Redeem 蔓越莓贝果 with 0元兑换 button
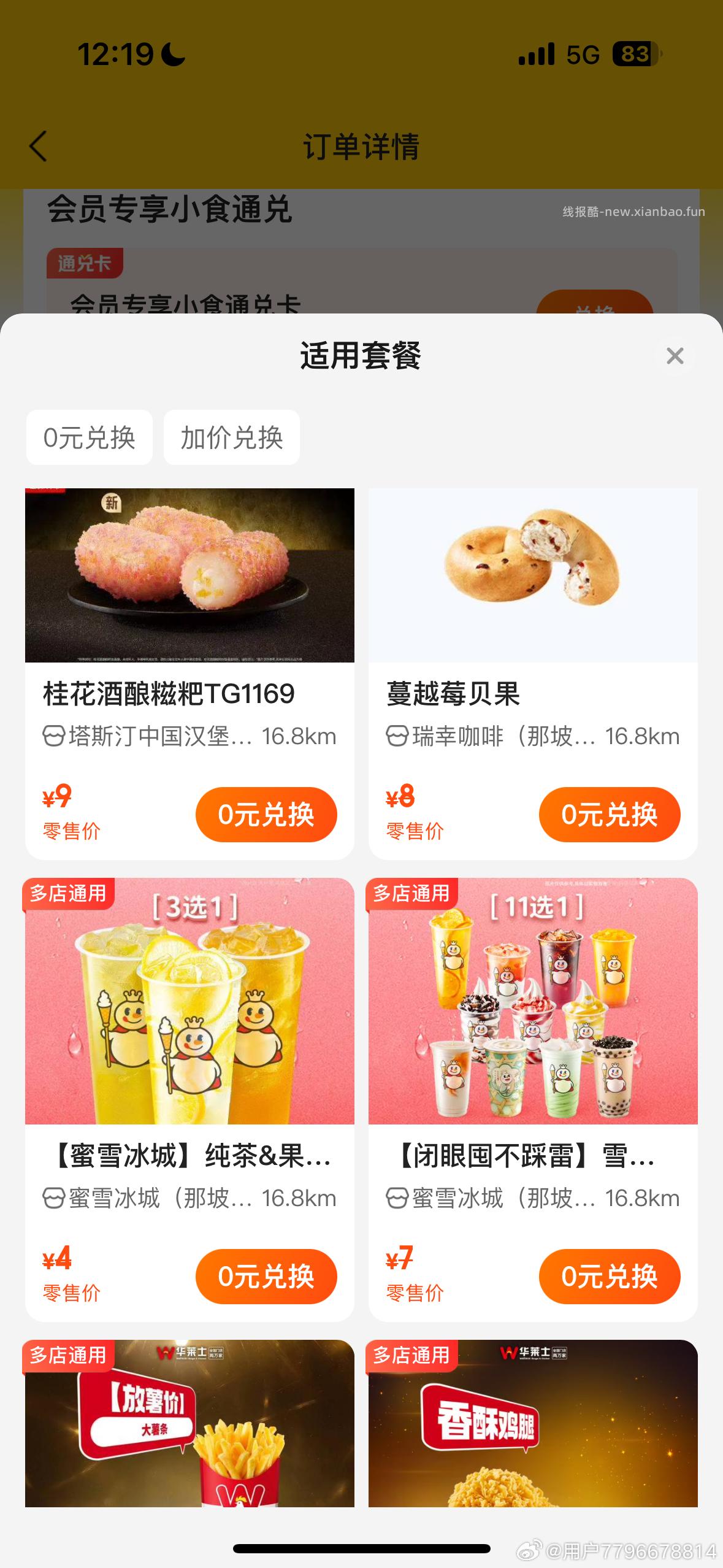723x1568 pixels. [x=610, y=816]
